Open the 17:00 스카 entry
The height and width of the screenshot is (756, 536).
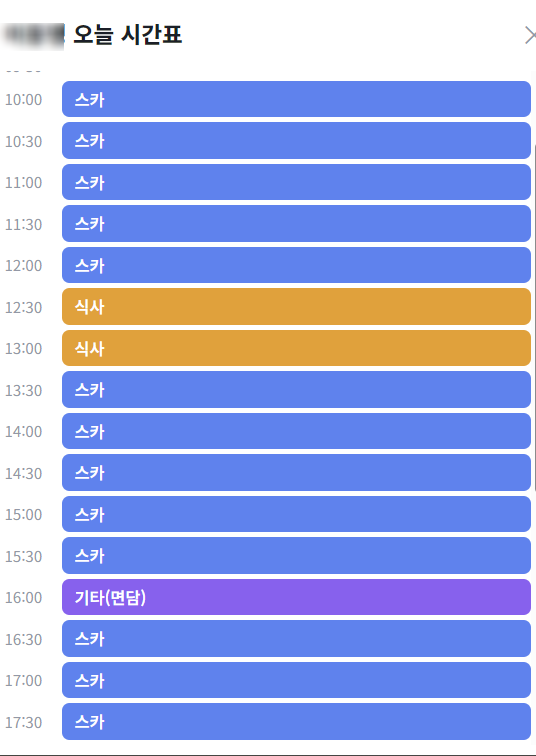tap(296, 680)
